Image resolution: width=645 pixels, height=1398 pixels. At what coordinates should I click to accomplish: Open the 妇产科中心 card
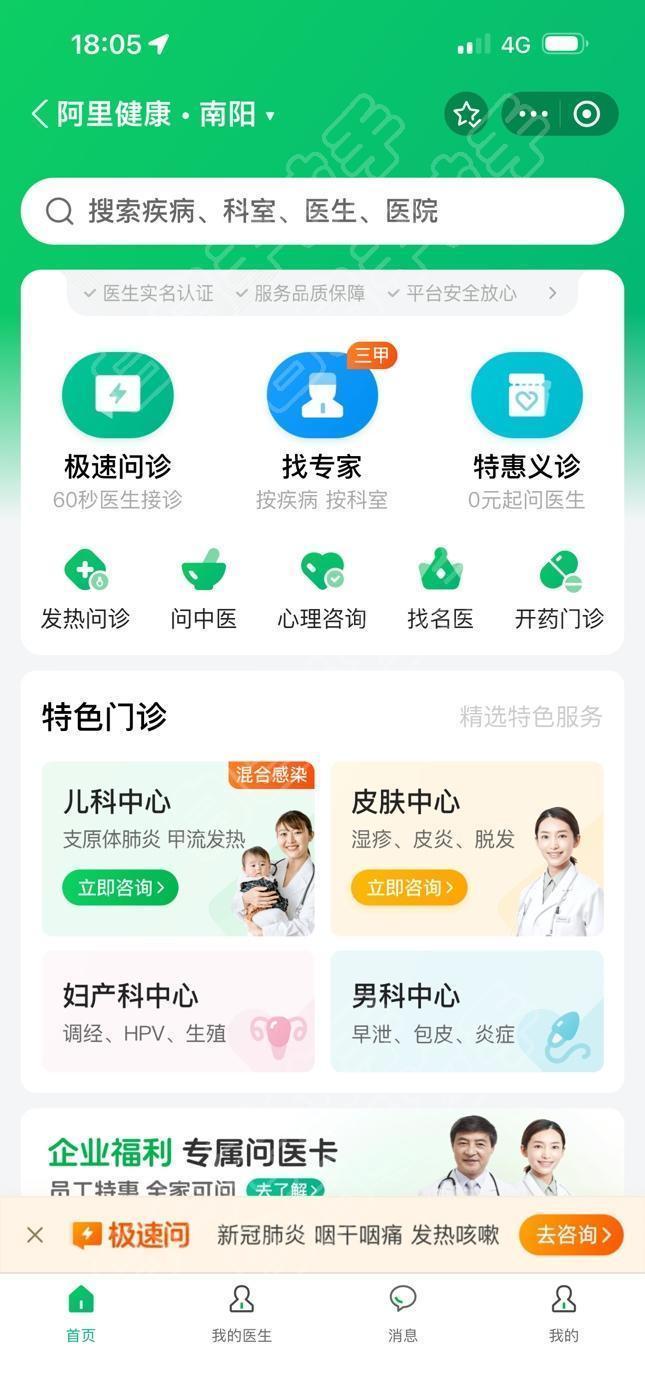[x=178, y=1011]
